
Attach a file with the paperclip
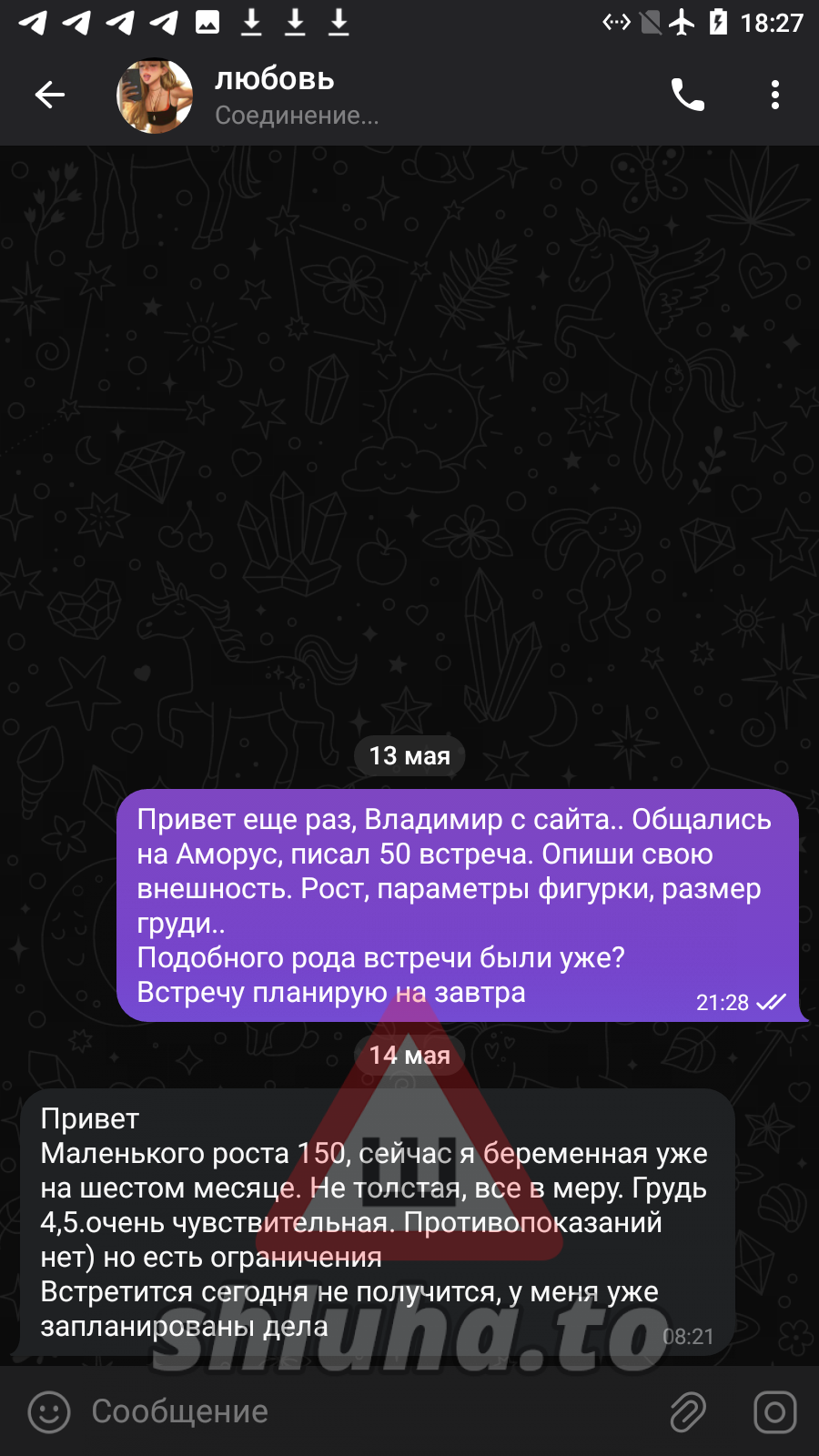688,1411
